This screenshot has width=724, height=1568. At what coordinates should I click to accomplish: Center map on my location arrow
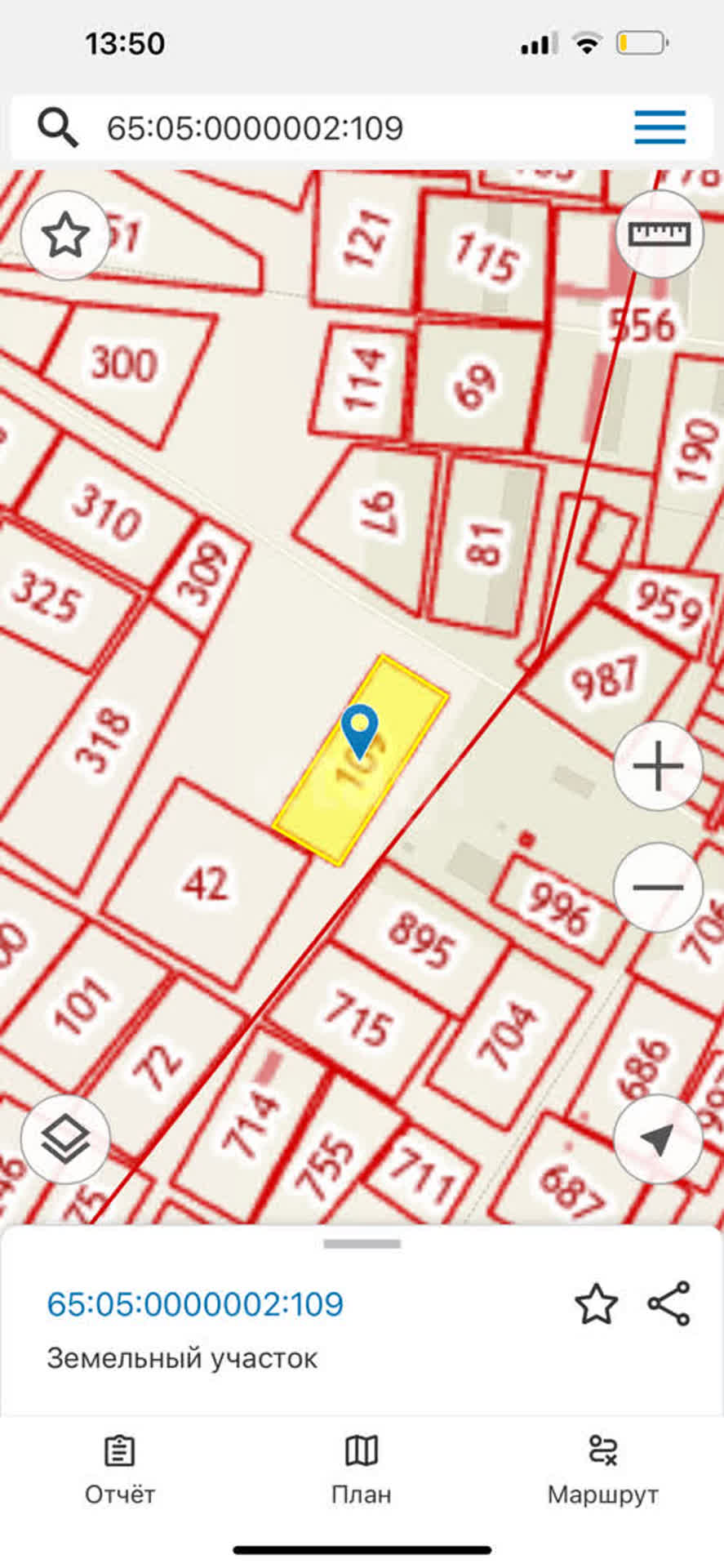658,1138
